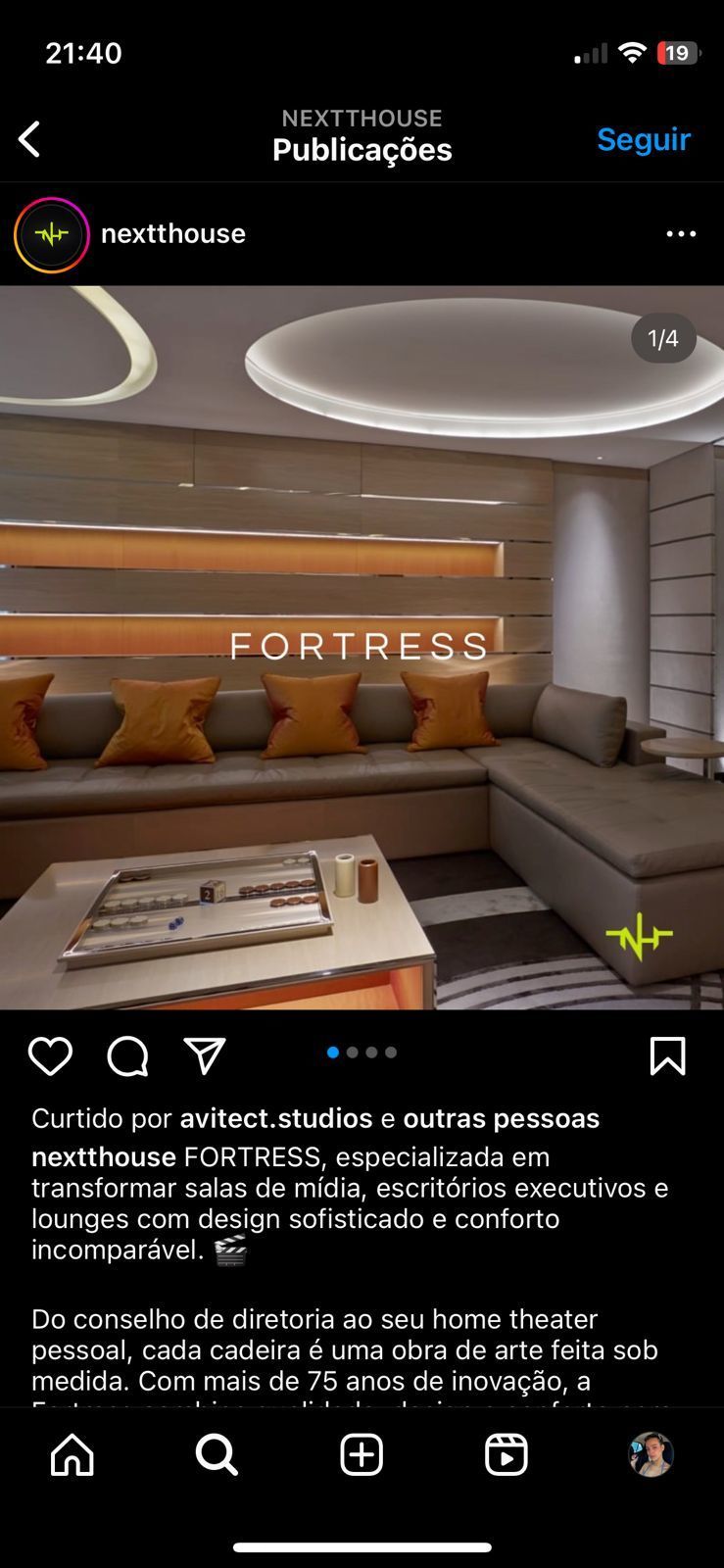Screen dimensions: 724x1568
Task: Save the post with bookmark icon
Action: click(x=667, y=1056)
